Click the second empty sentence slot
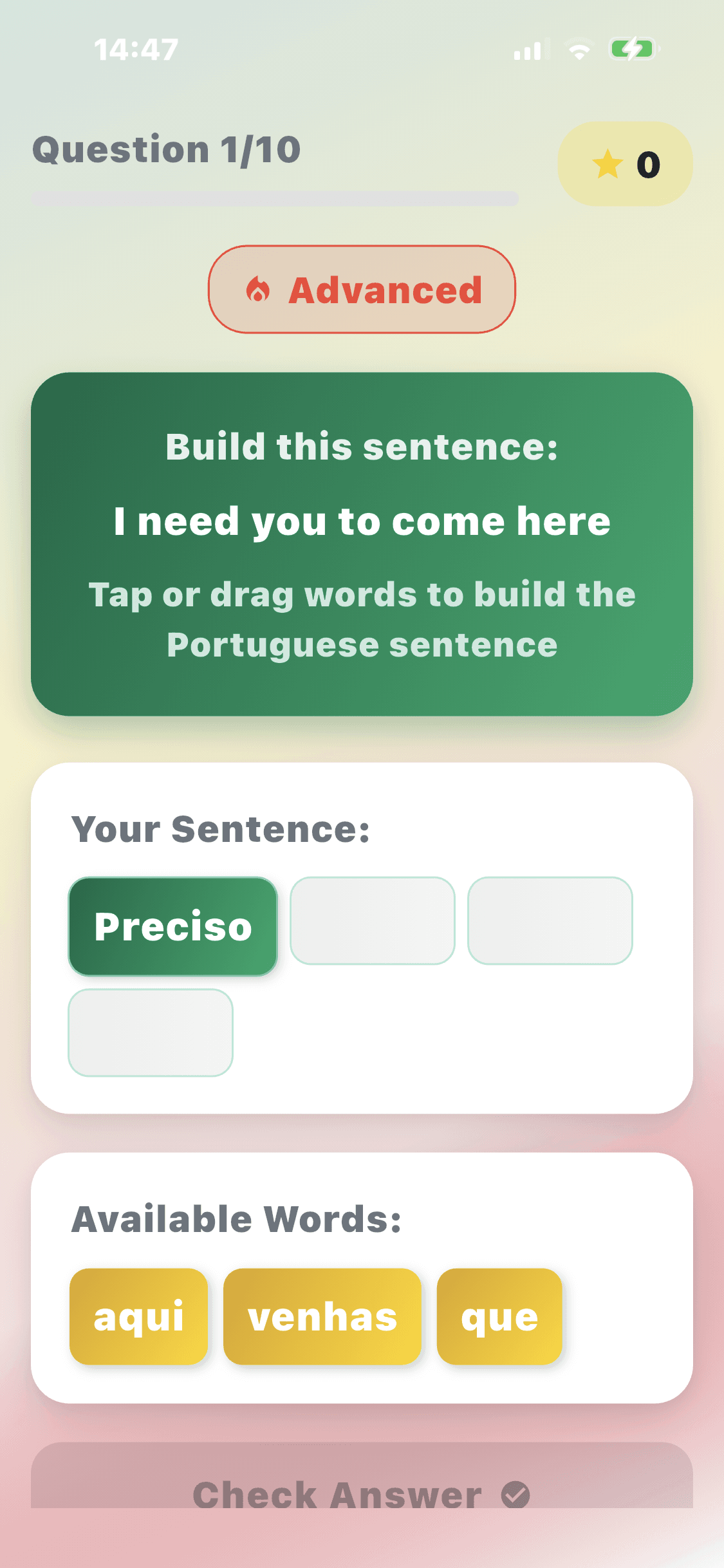 [372, 922]
